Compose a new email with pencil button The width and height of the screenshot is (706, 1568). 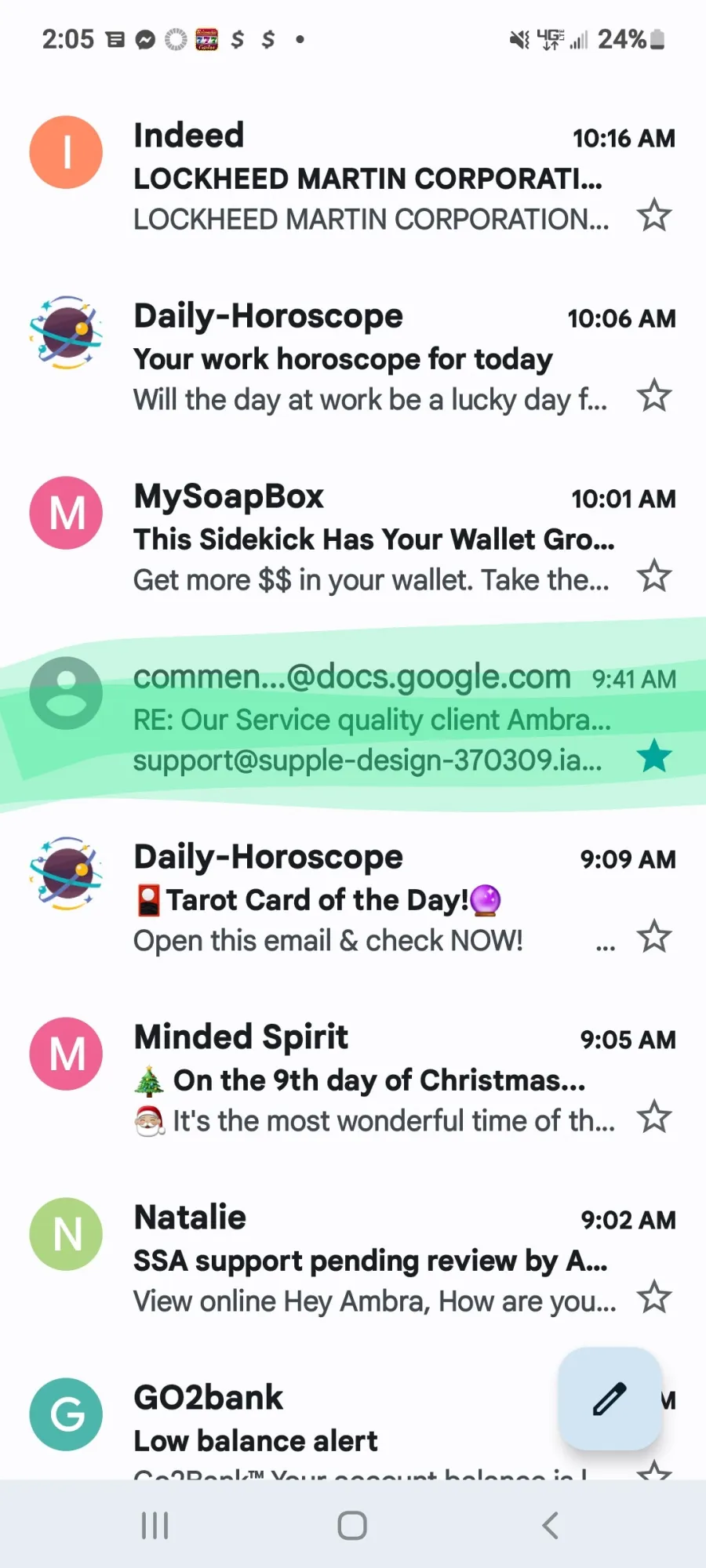[610, 1399]
